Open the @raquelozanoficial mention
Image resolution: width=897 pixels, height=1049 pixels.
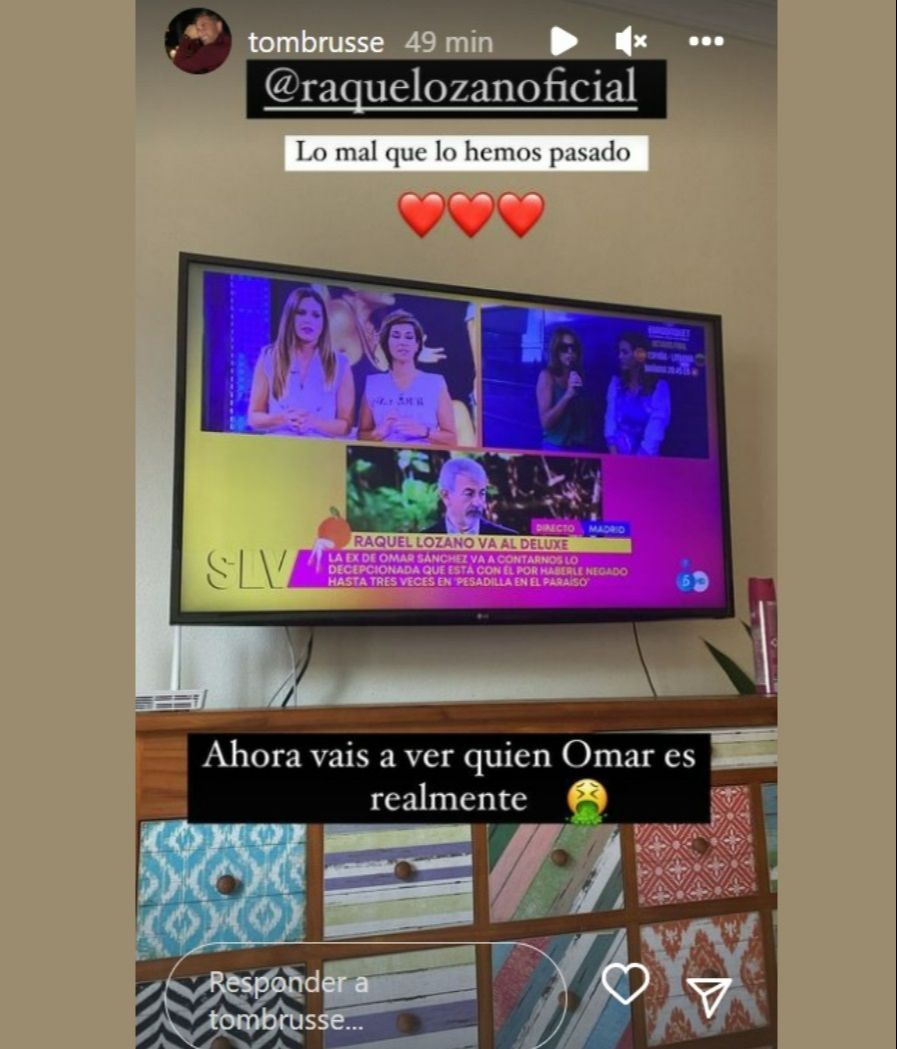click(x=450, y=87)
